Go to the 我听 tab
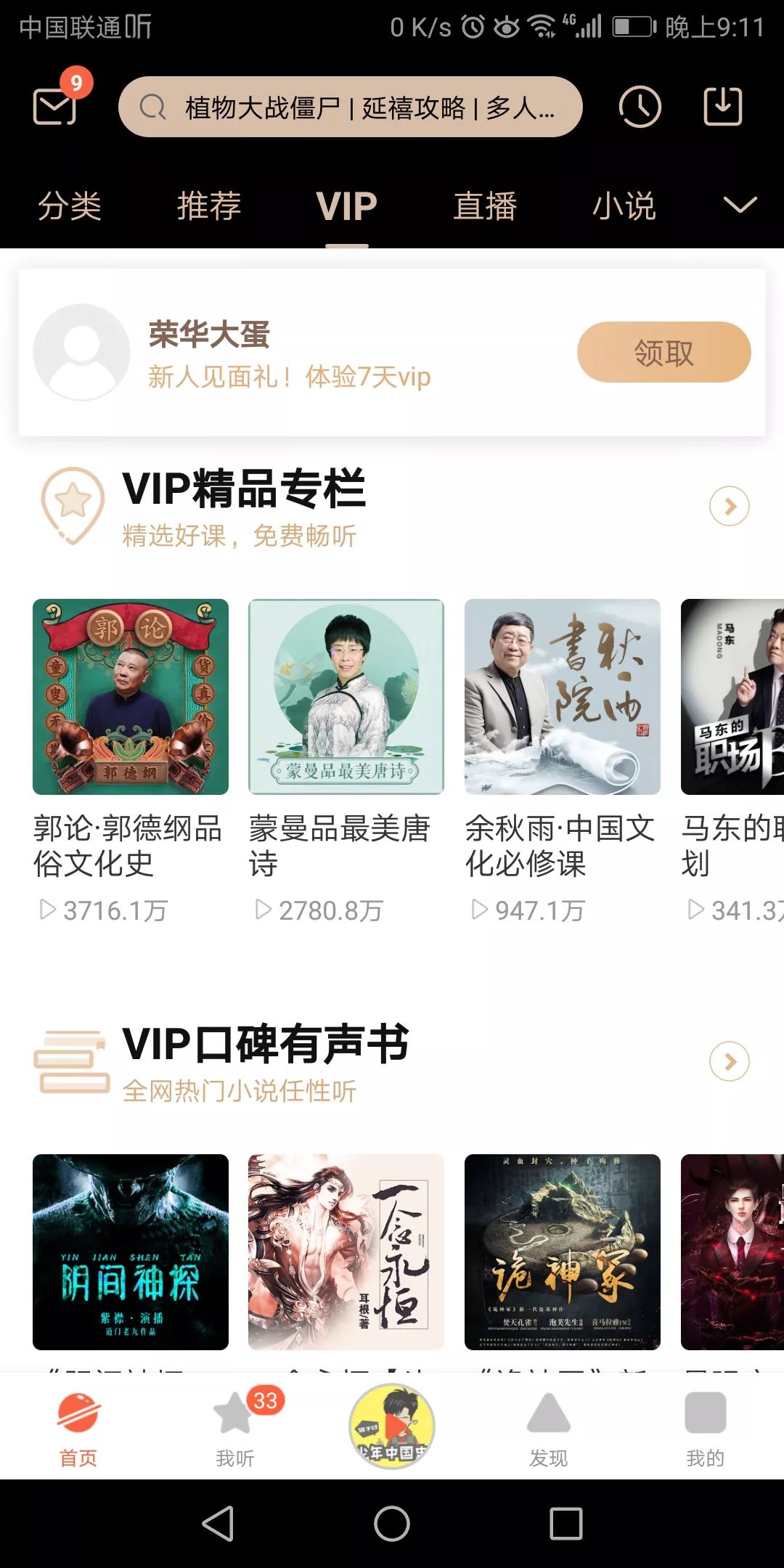Image resolution: width=784 pixels, height=1568 pixels. (x=235, y=1426)
